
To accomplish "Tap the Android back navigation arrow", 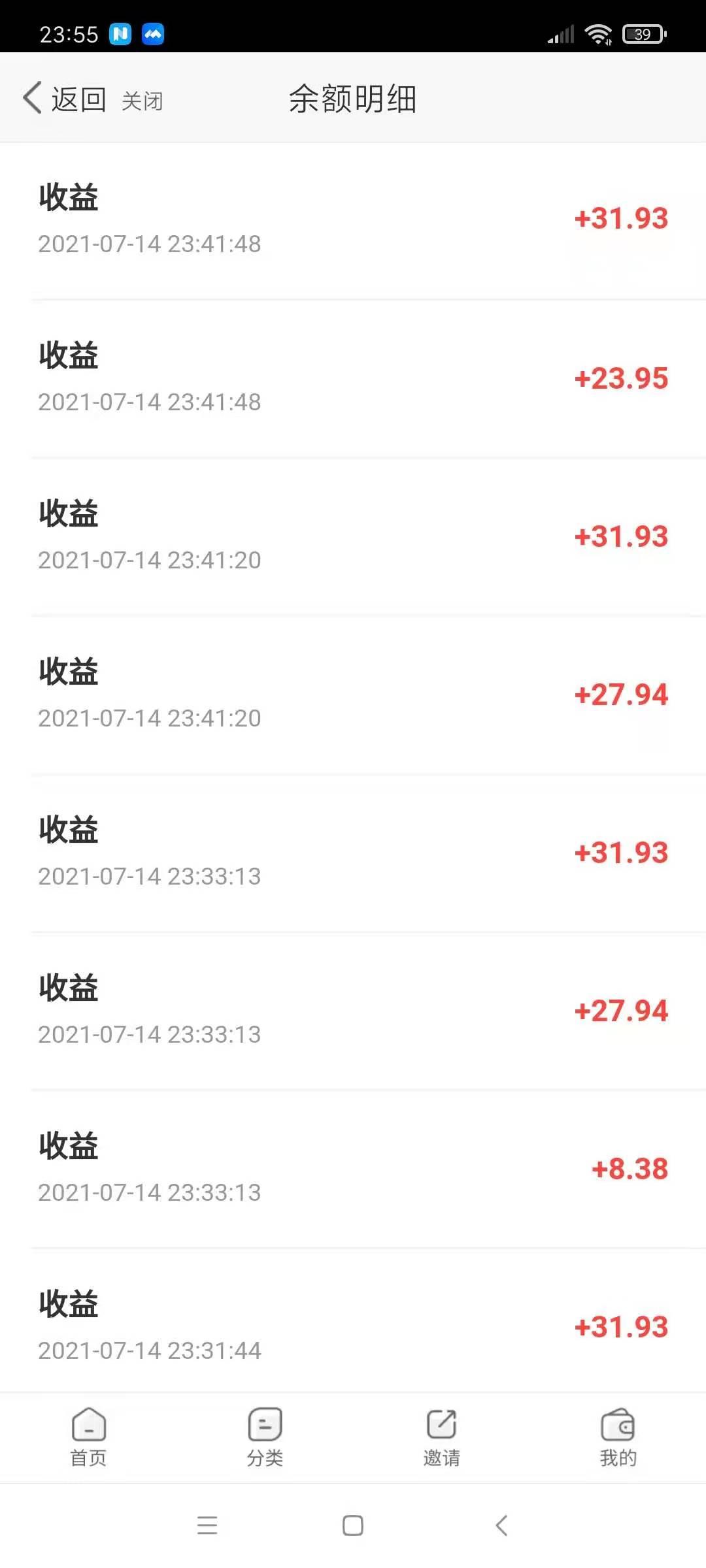I will [x=500, y=1527].
